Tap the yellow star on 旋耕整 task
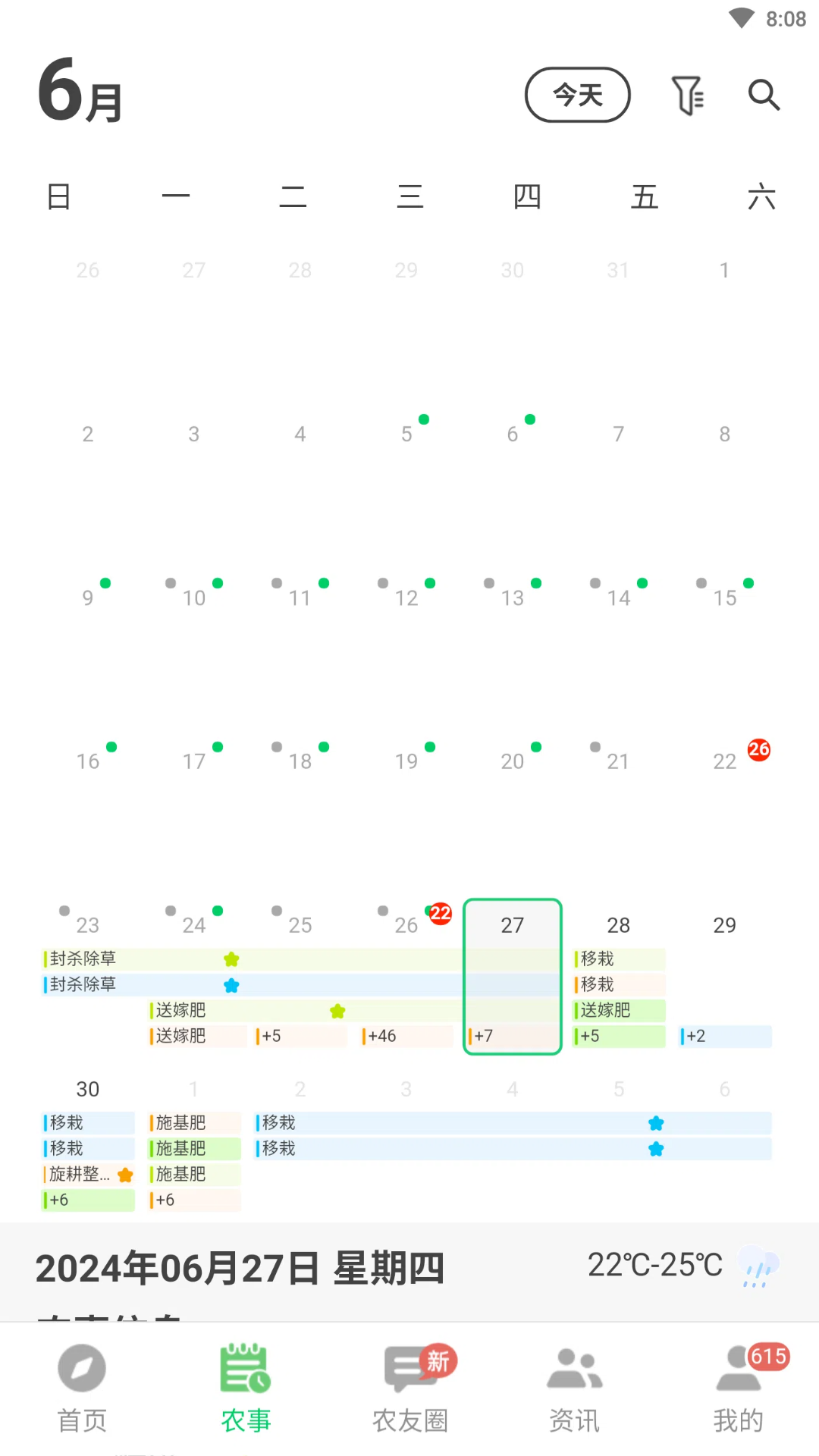 pyautogui.click(x=125, y=1175)
